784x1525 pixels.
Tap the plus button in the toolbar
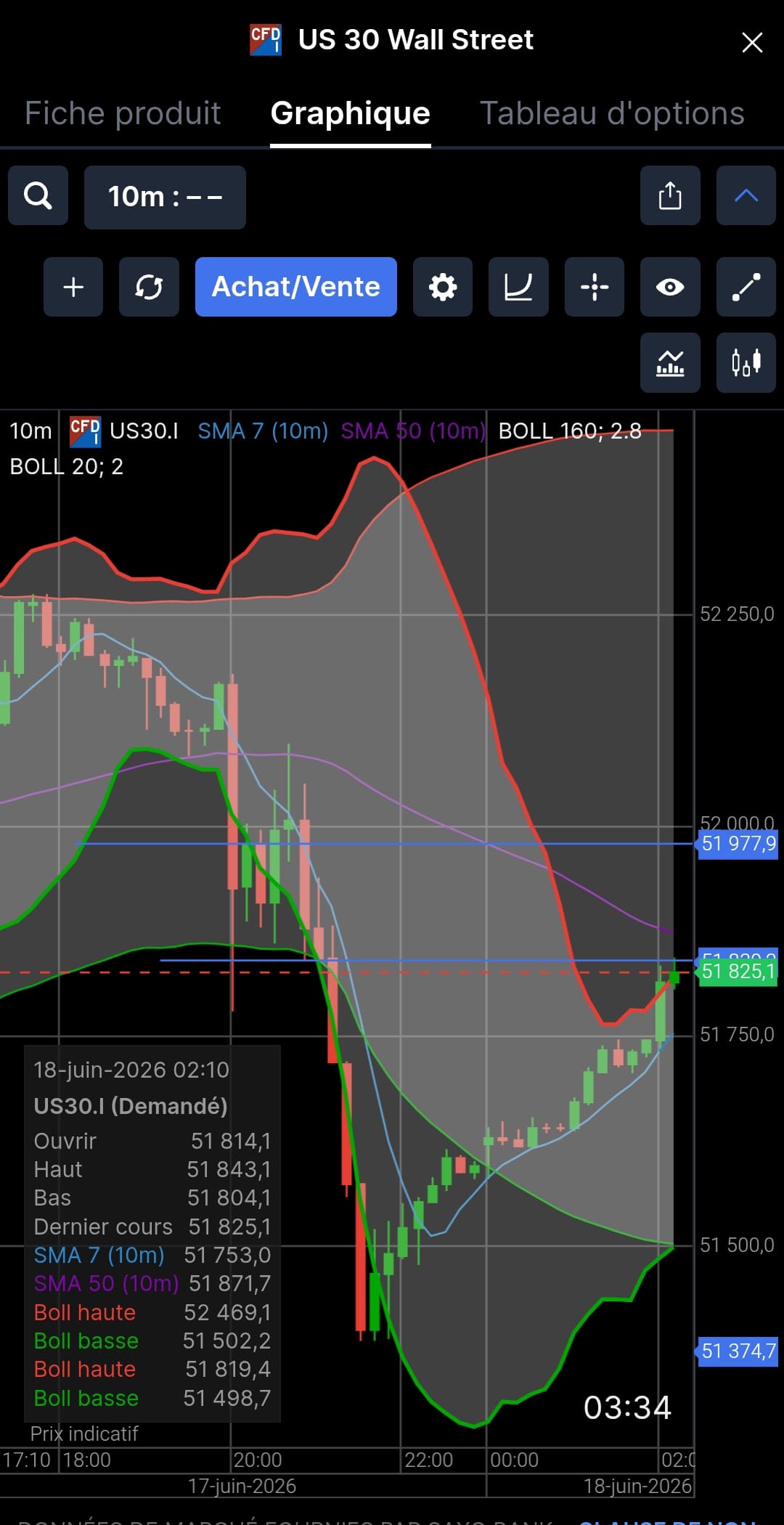click(73, 287)
